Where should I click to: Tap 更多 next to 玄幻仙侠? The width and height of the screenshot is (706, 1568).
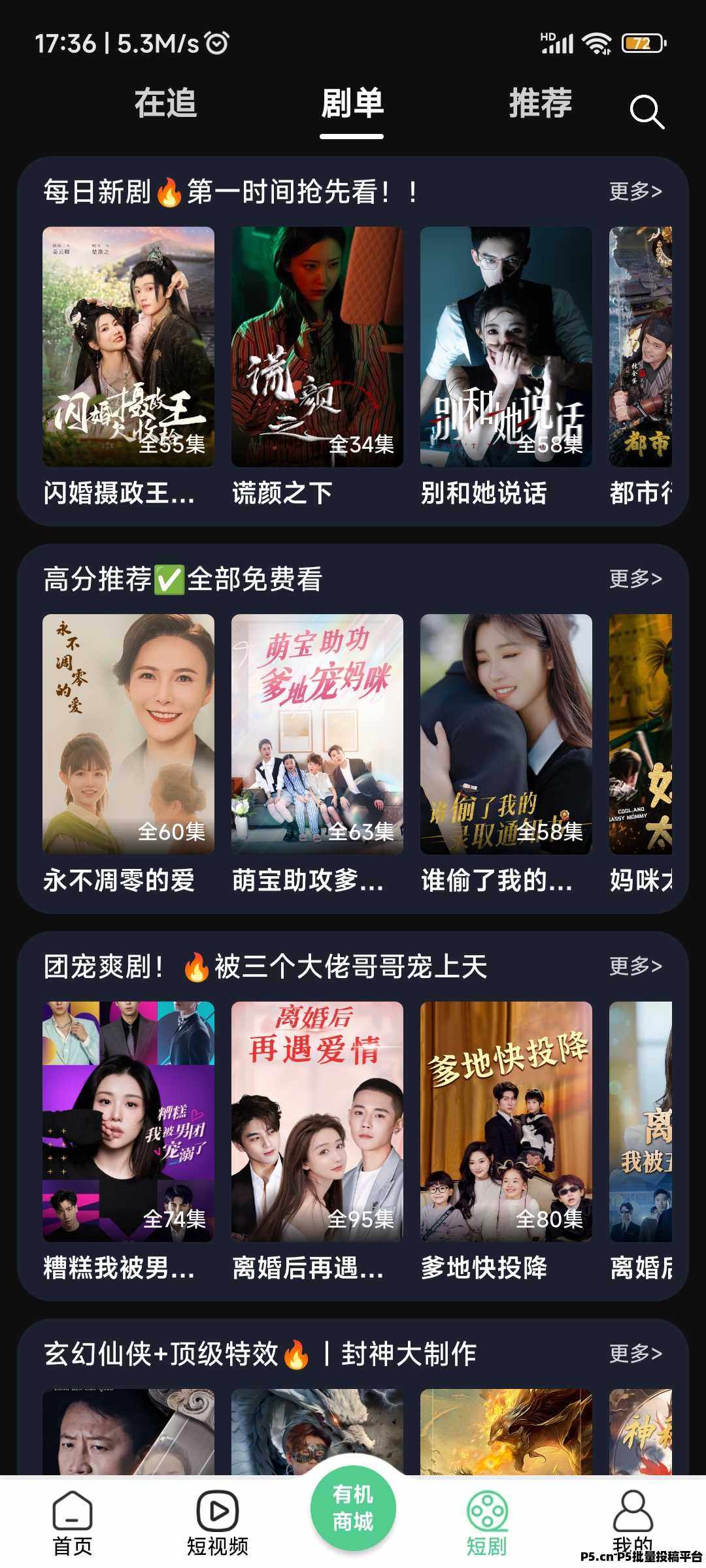pyautogui.click(x=635, y=1354)
